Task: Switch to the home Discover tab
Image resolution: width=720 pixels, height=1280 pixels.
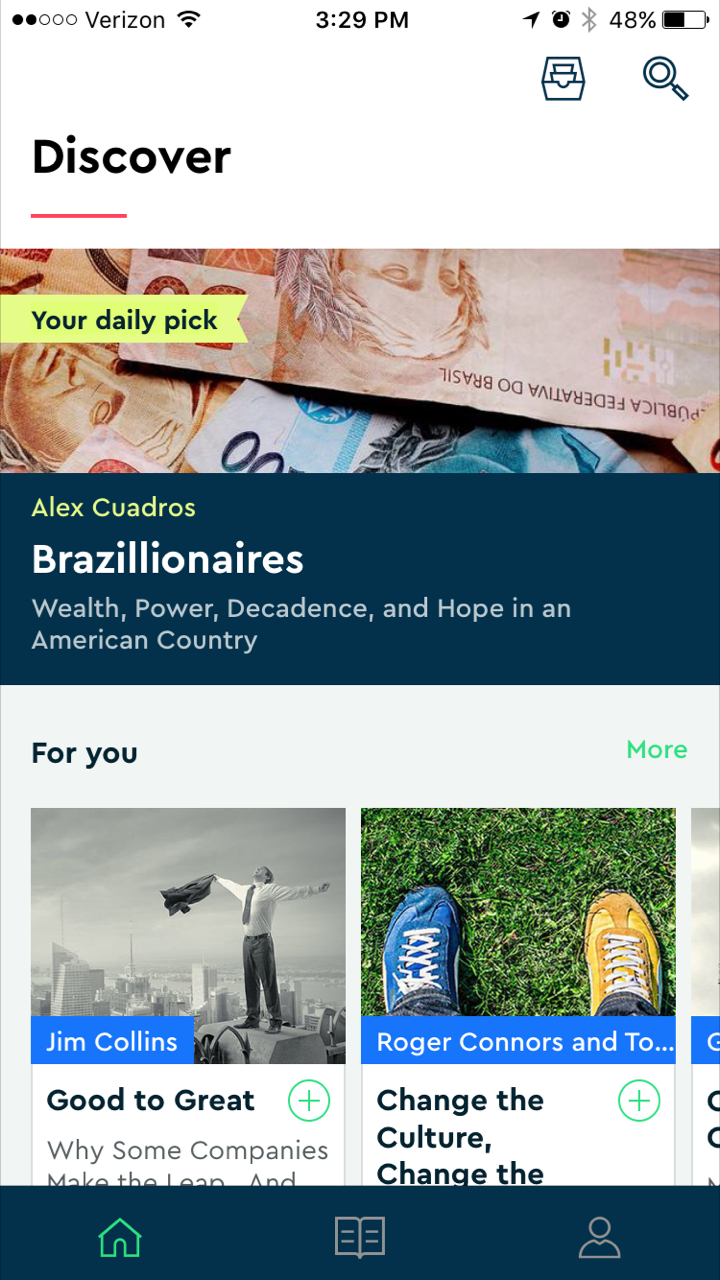Action: tap(120, 1237)
